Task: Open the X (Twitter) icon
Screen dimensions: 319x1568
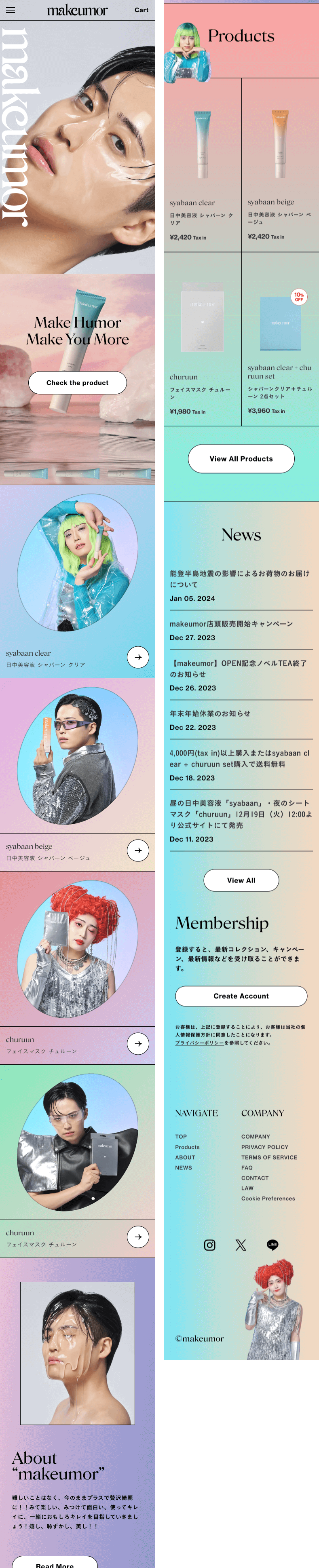Action: (x=241, y=1245)
